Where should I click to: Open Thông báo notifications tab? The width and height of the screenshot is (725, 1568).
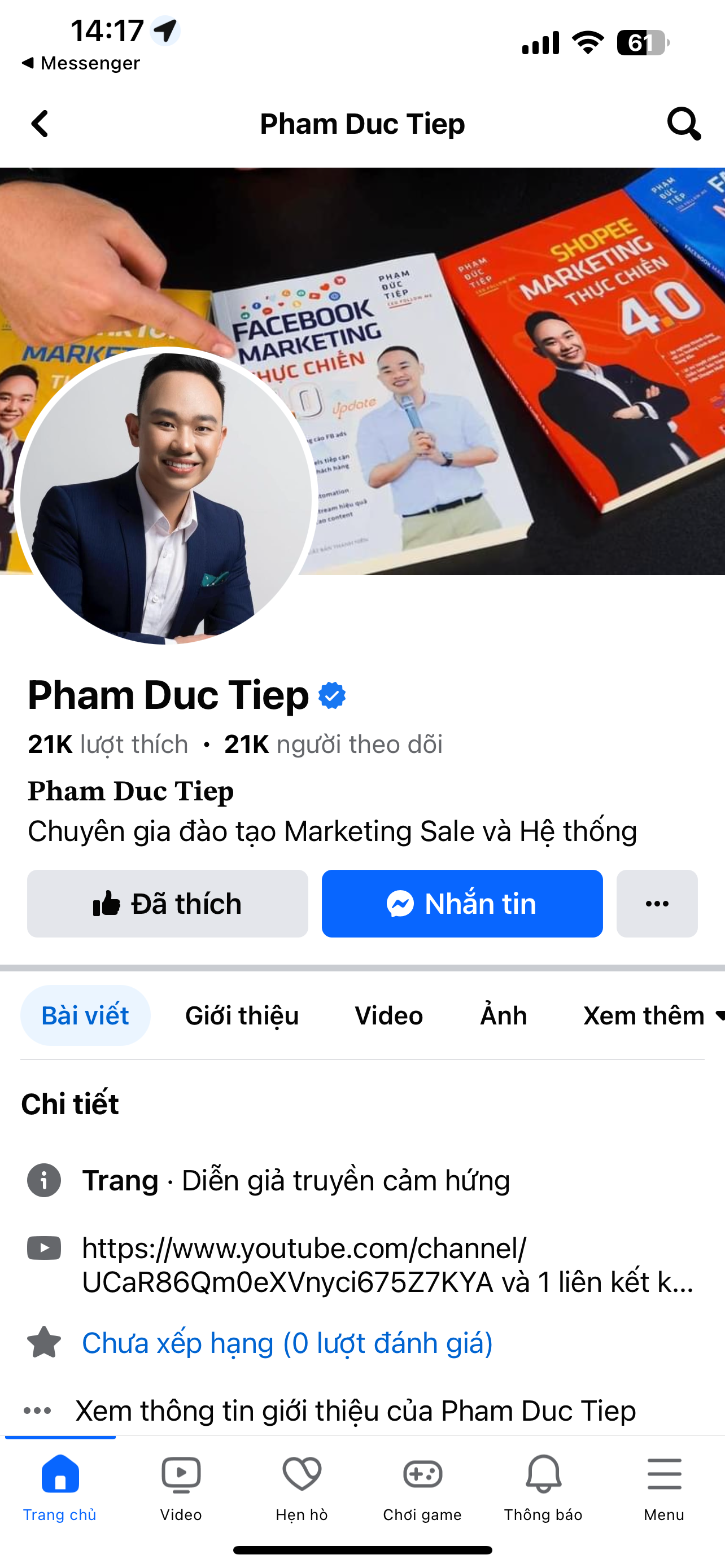coord(543,1485)
